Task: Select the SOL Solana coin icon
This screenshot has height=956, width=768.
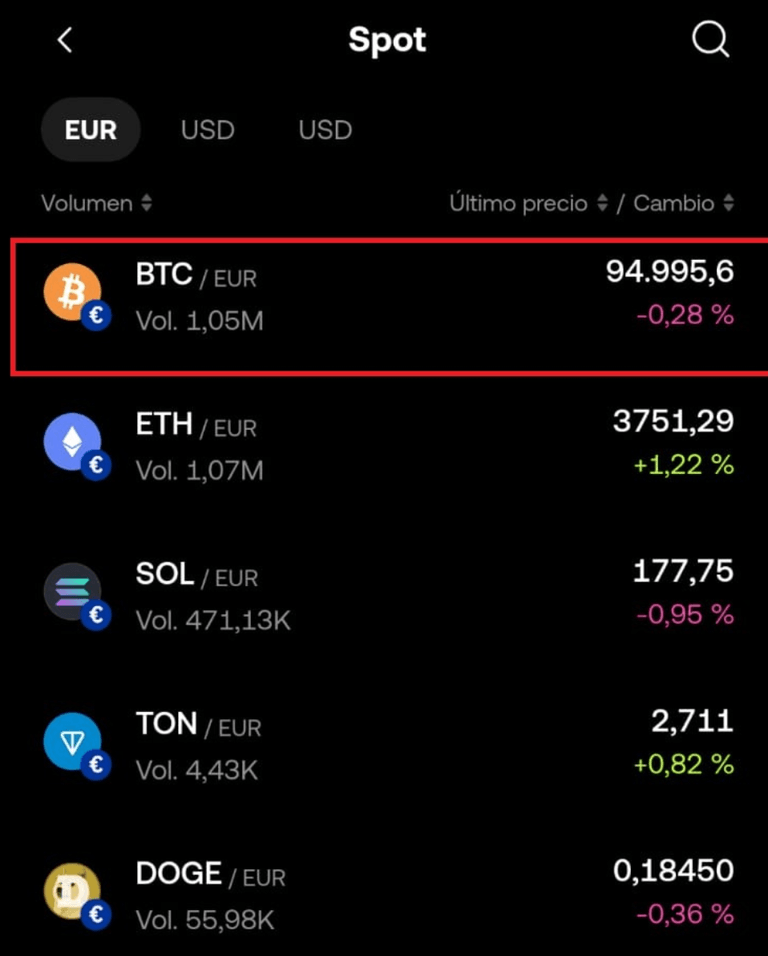Action: click(x=72, y=593)
